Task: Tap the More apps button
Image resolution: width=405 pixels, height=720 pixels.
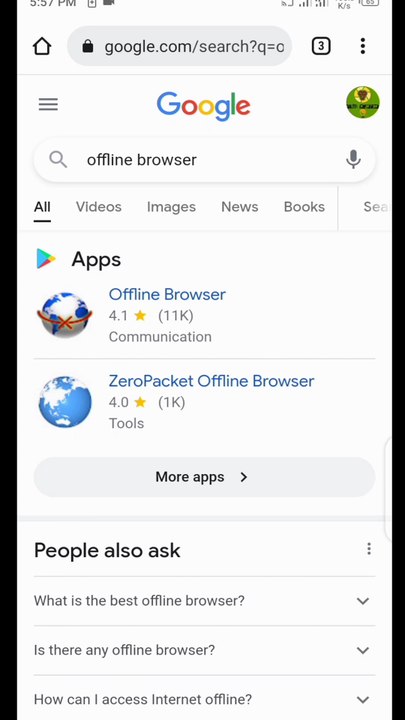Action: [204, 477]
